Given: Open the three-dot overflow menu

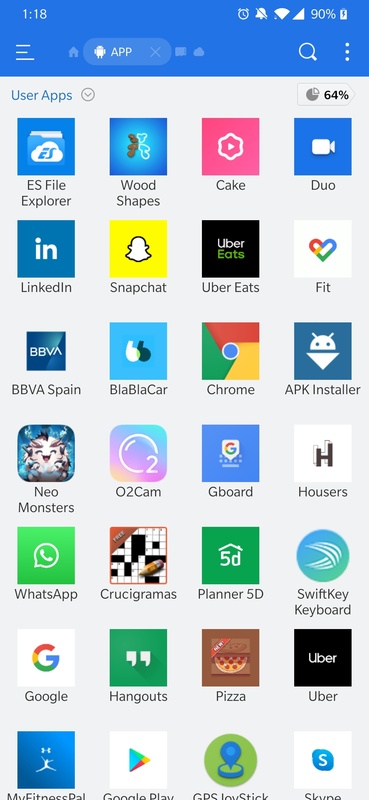Looking at the screenshot, I should point(347,52).
